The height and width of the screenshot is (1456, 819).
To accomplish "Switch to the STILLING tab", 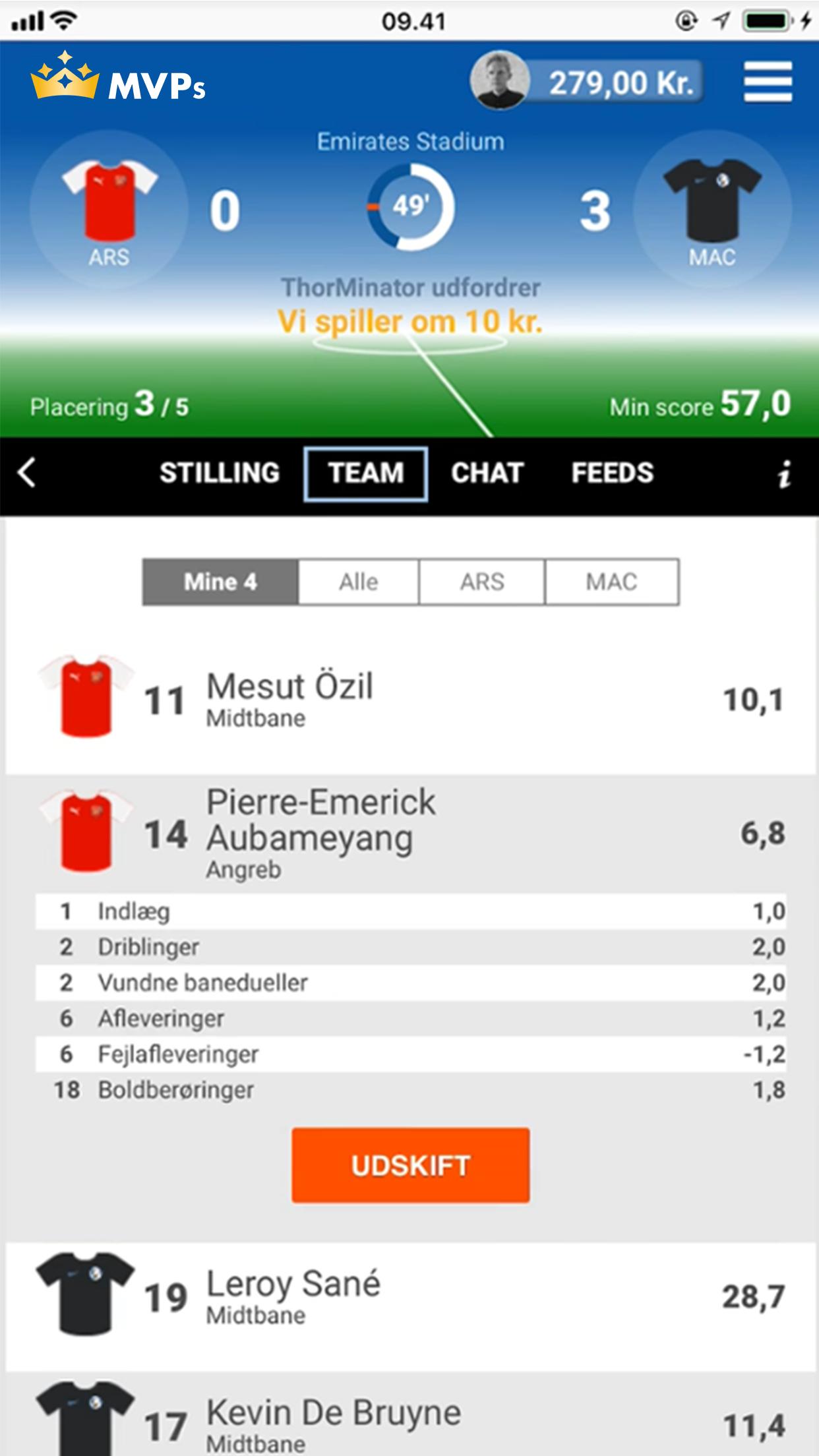I will [x=220, y=473].
